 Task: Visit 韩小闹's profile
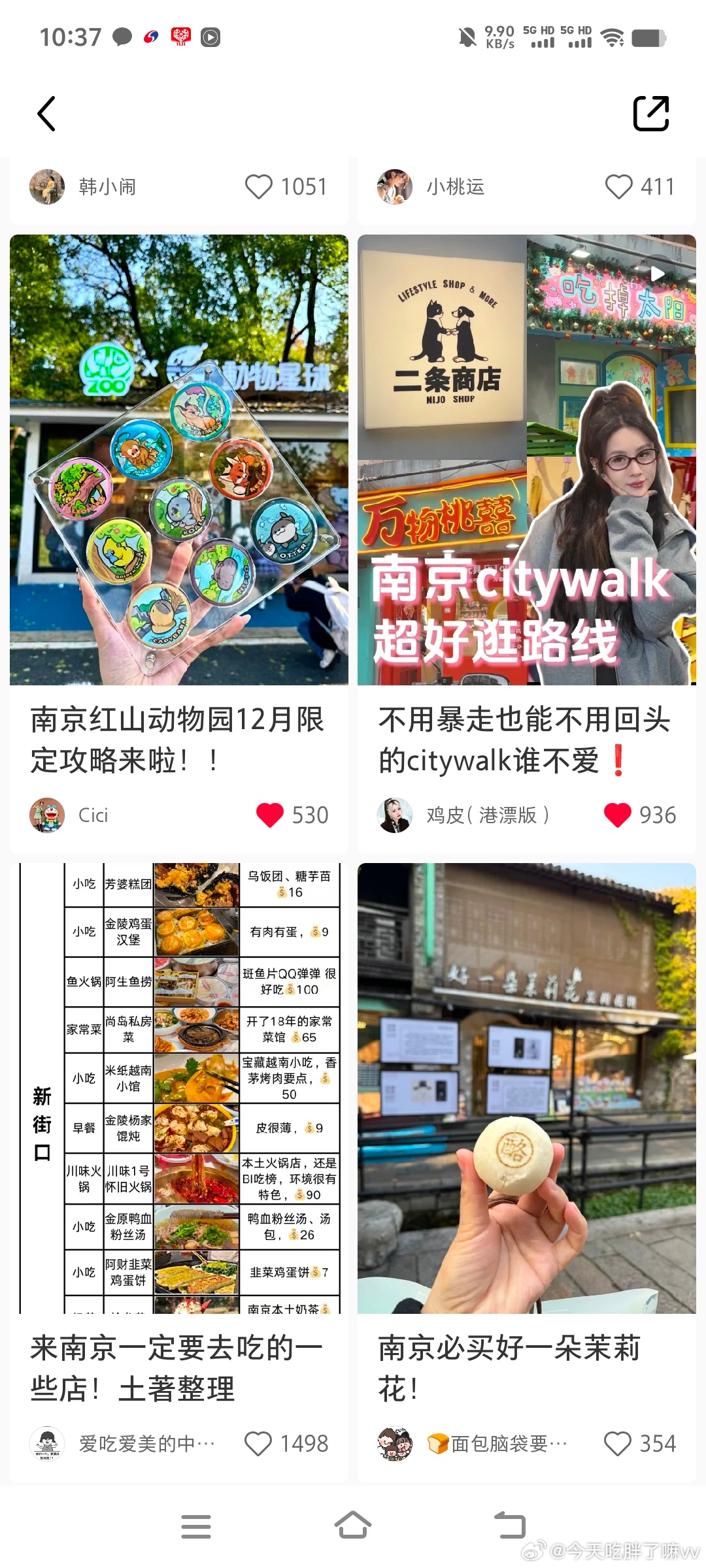47,187
